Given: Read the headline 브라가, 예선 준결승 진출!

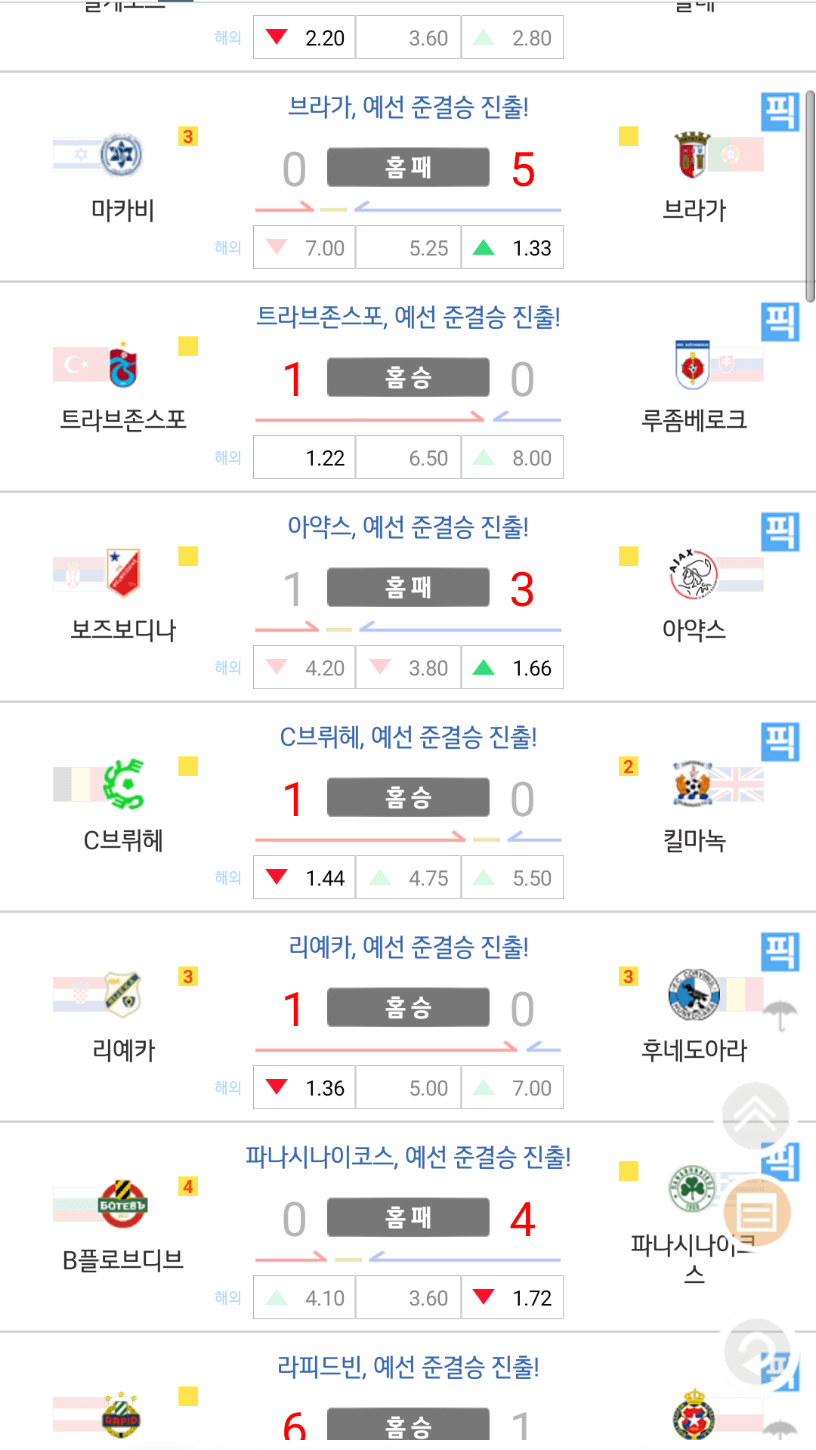Looking at the screenshot, I should point(408,108).
